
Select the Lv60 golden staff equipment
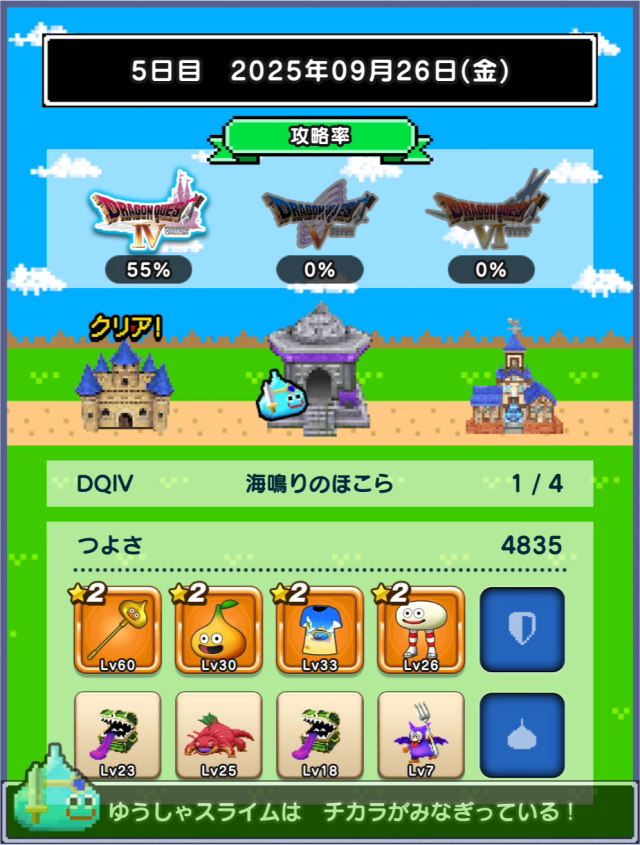118,630
